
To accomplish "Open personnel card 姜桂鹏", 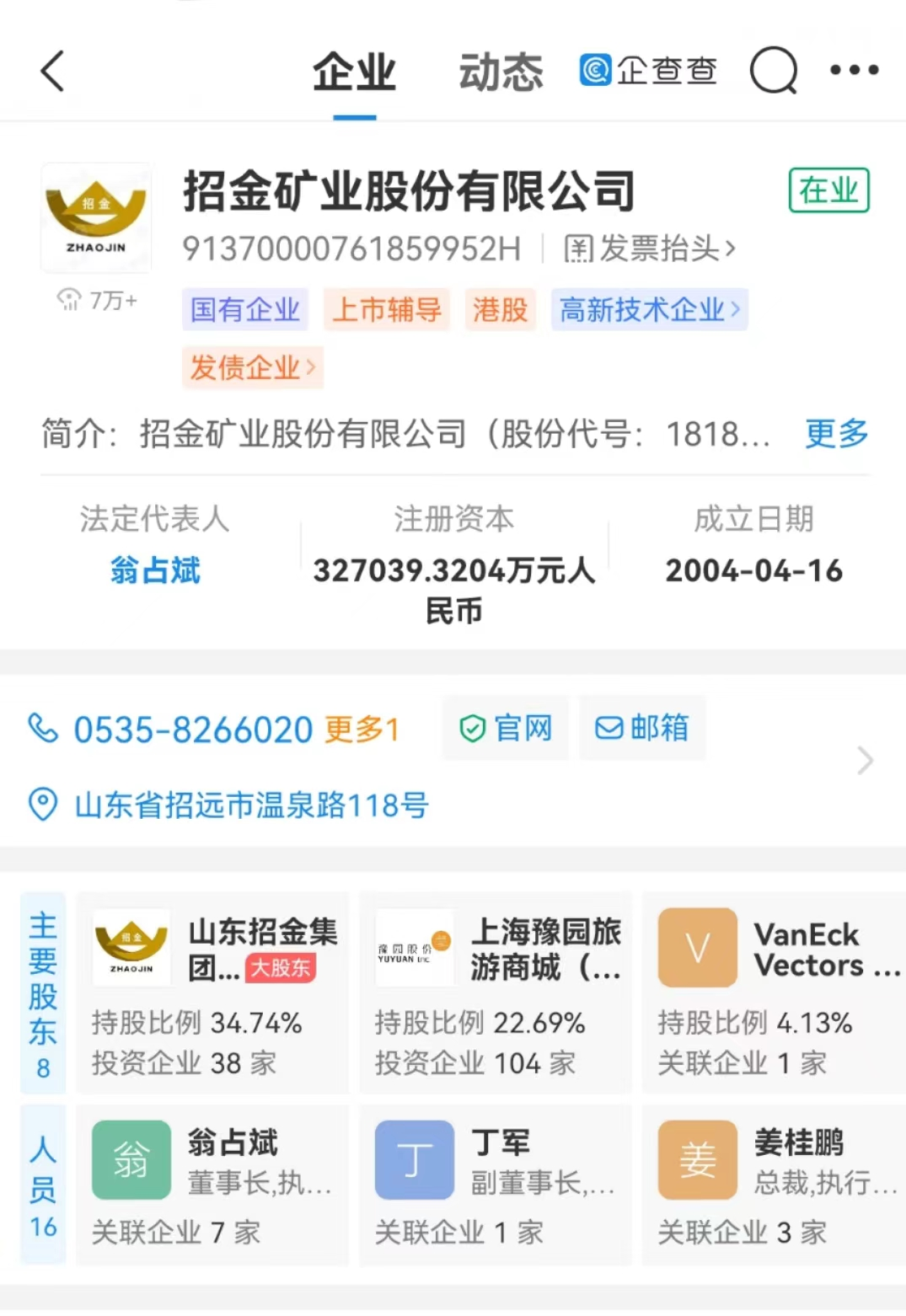I will click(775, 1185).
